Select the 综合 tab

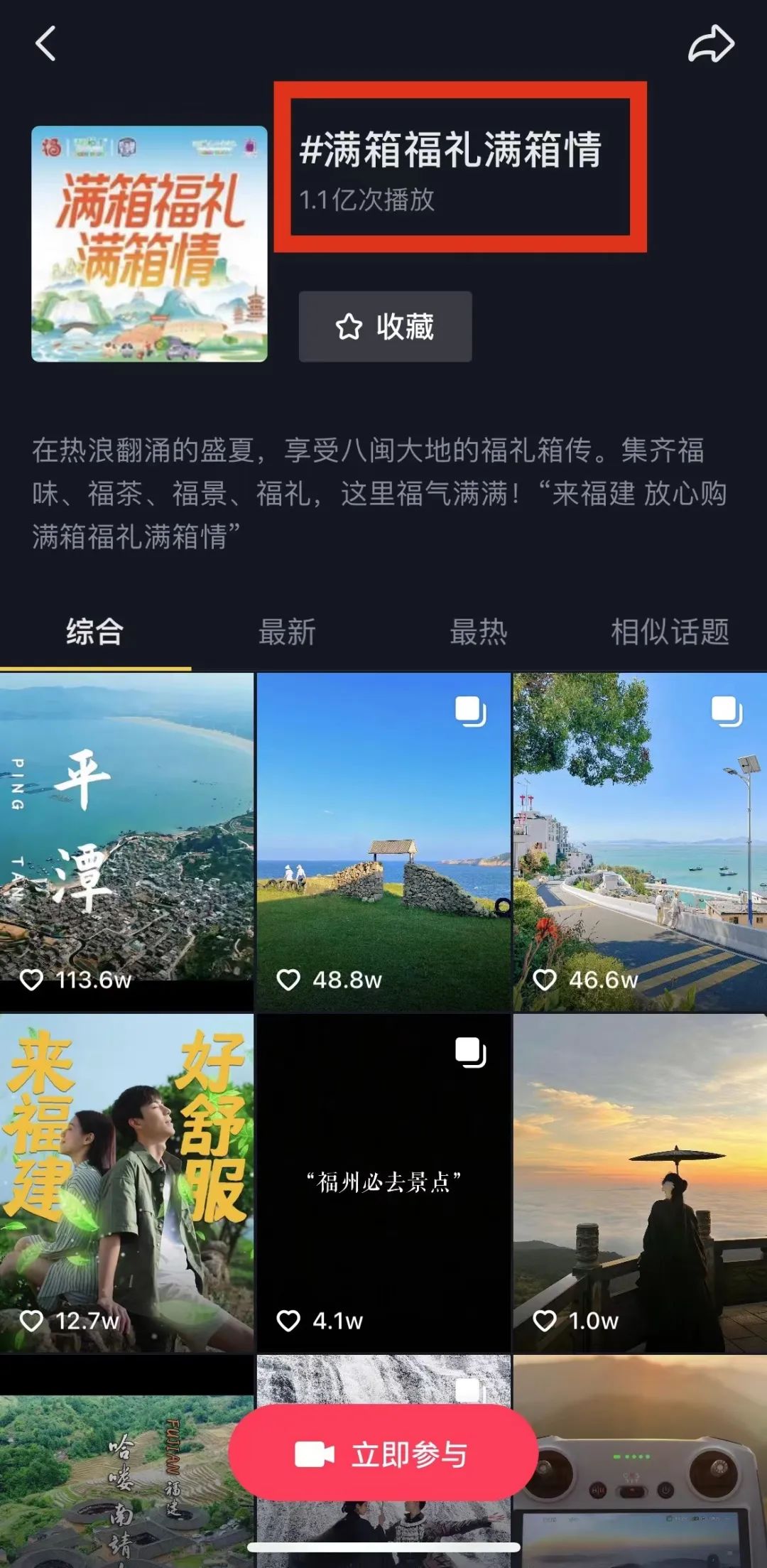pos(95,632)
